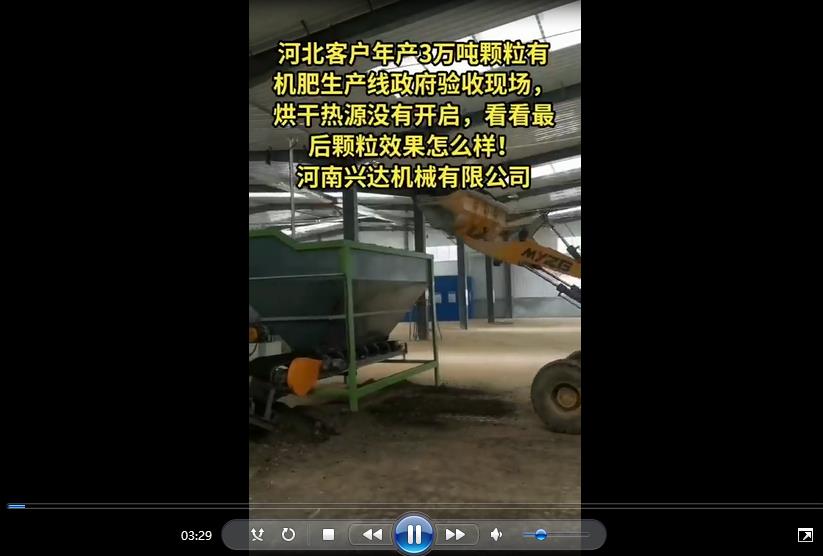This screenshot has width=823, height=556.
Task: Toggle repeat mode
Action: click(x=288, y=535)
